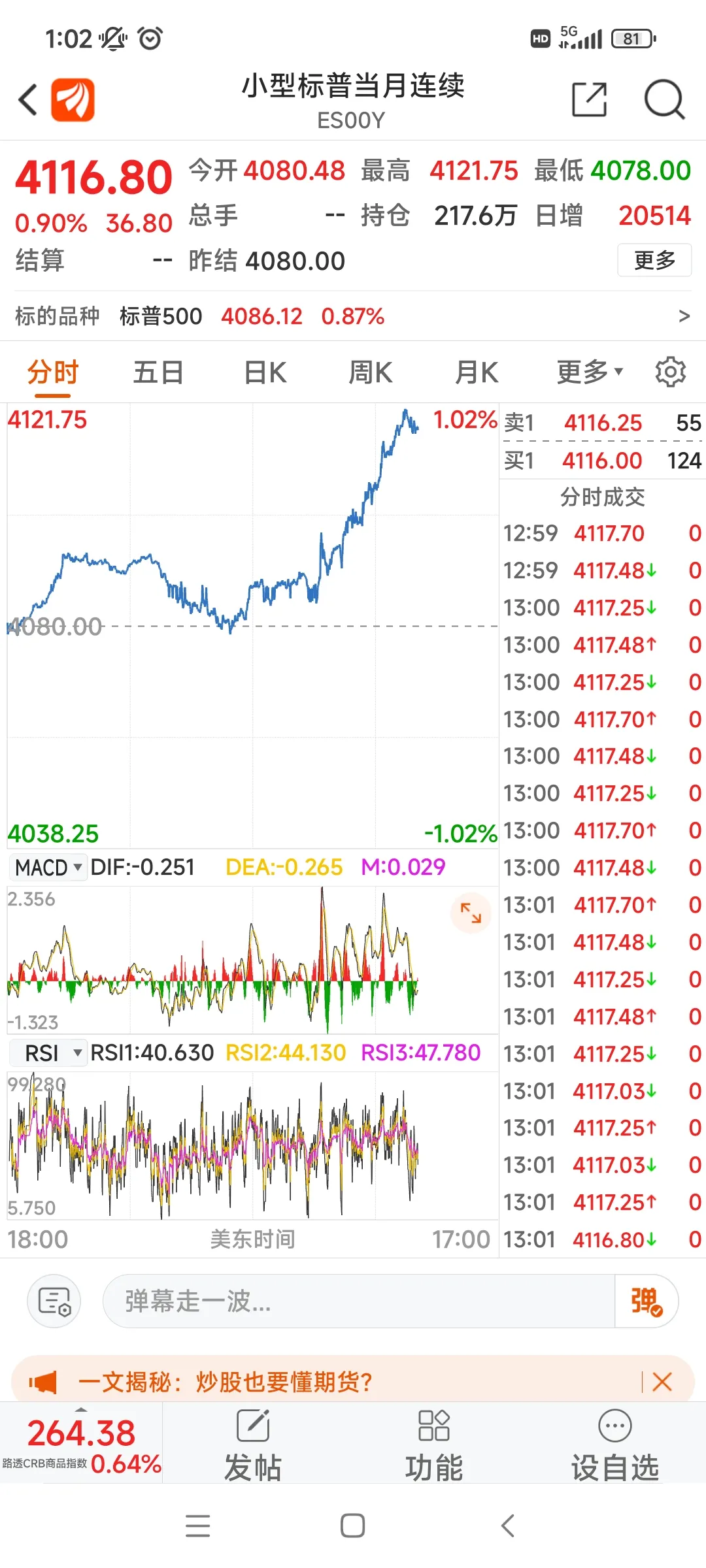Screen dimensions: 706x1568
Task: Open 发帖 to write a post
Action: [x=253, y=1445]
